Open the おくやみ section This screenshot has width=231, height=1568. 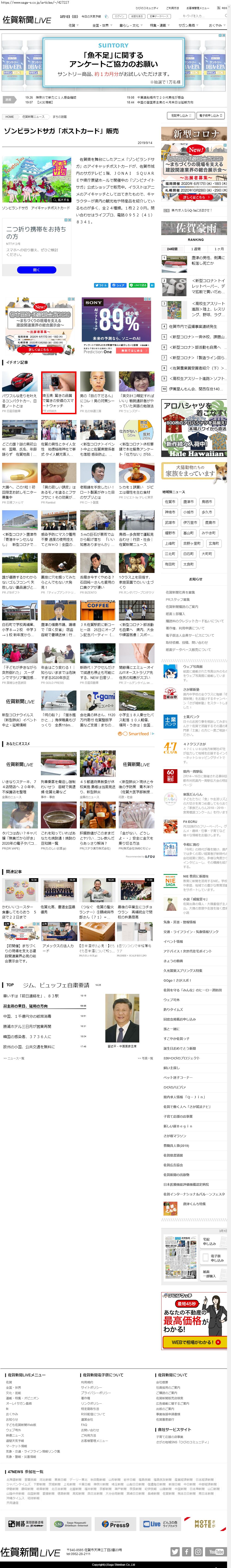click(216, 25)
